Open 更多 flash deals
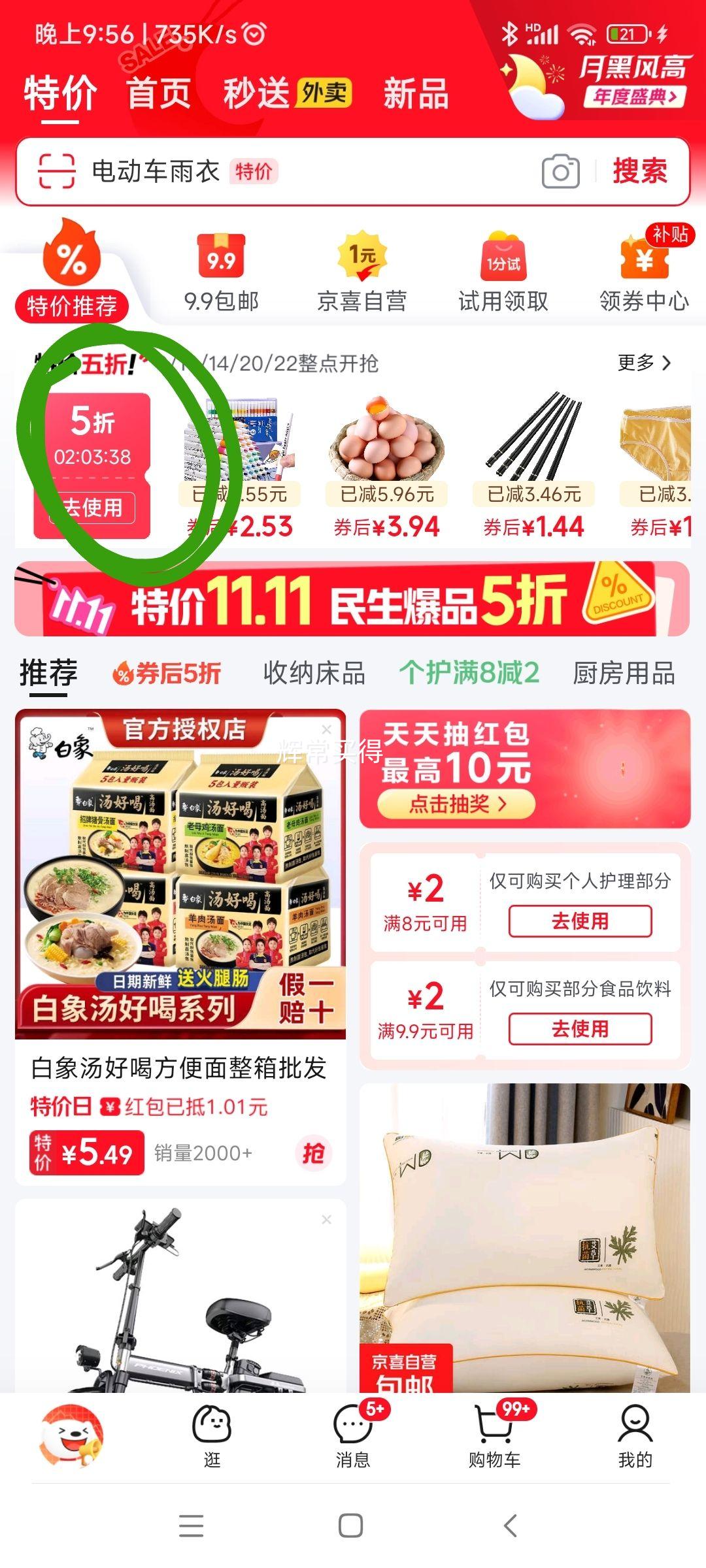 (644, 363)
